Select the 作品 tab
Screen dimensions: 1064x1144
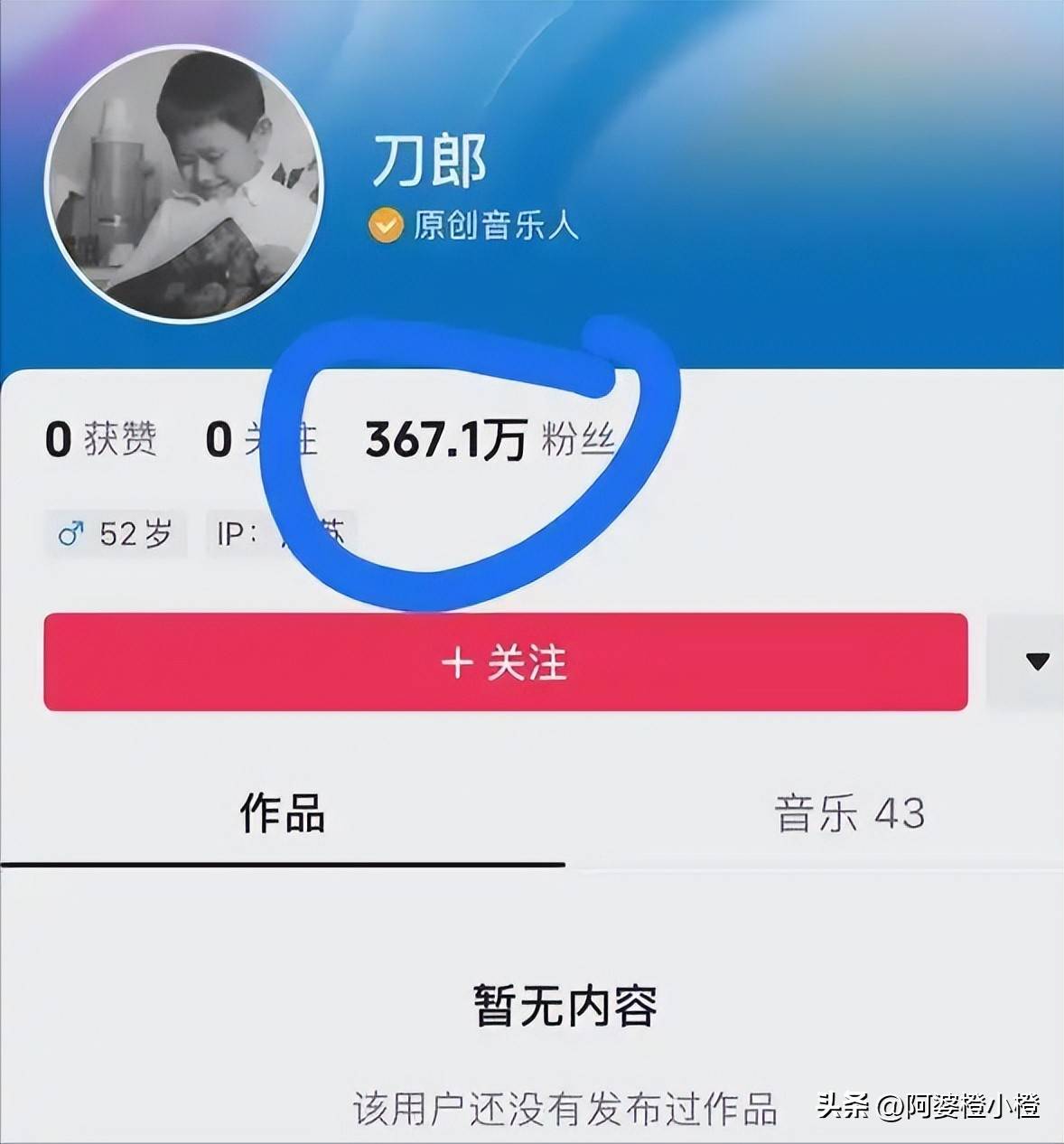pos(282,813)
